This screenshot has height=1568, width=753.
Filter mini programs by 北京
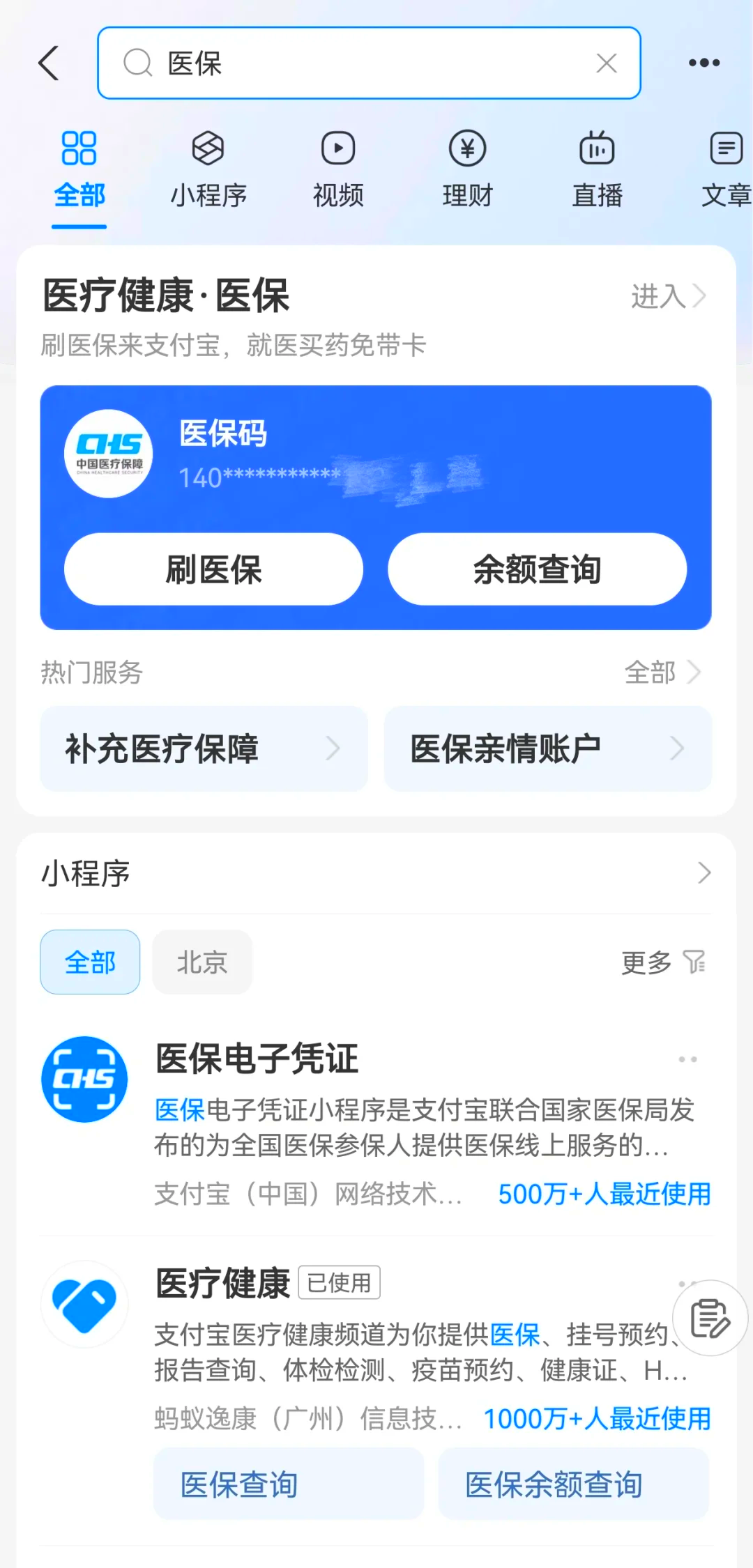coord(202,962)
